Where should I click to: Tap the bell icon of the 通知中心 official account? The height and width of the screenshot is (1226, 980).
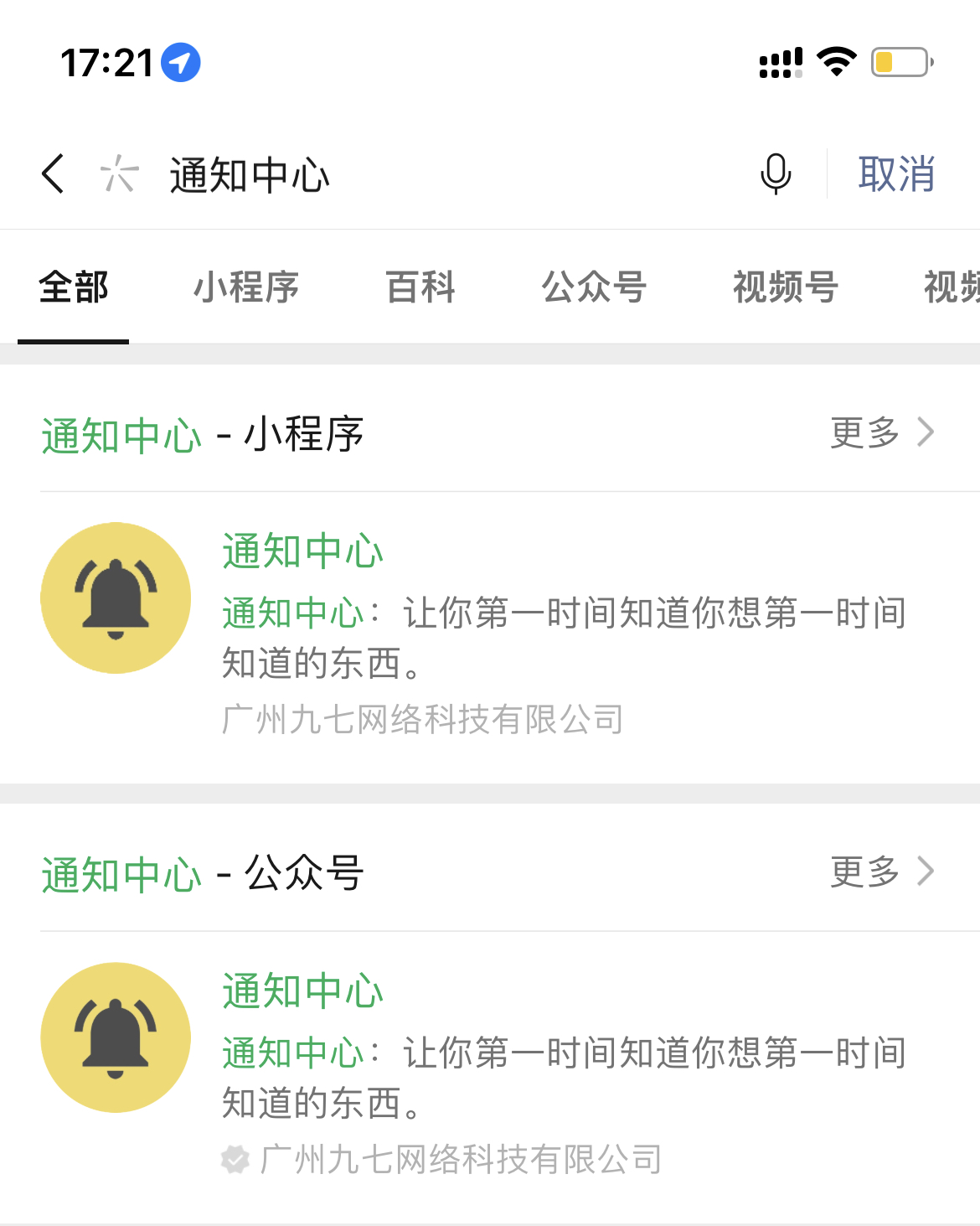pos(115,1037)
